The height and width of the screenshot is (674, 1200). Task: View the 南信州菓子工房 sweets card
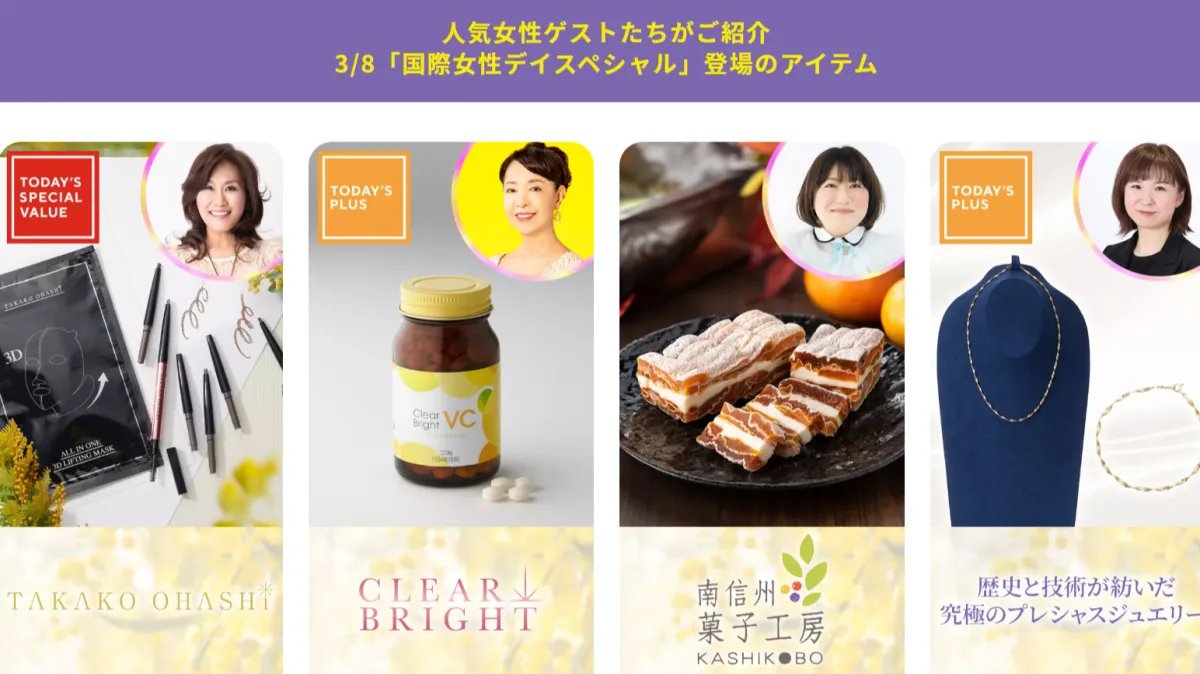(761, 400)
